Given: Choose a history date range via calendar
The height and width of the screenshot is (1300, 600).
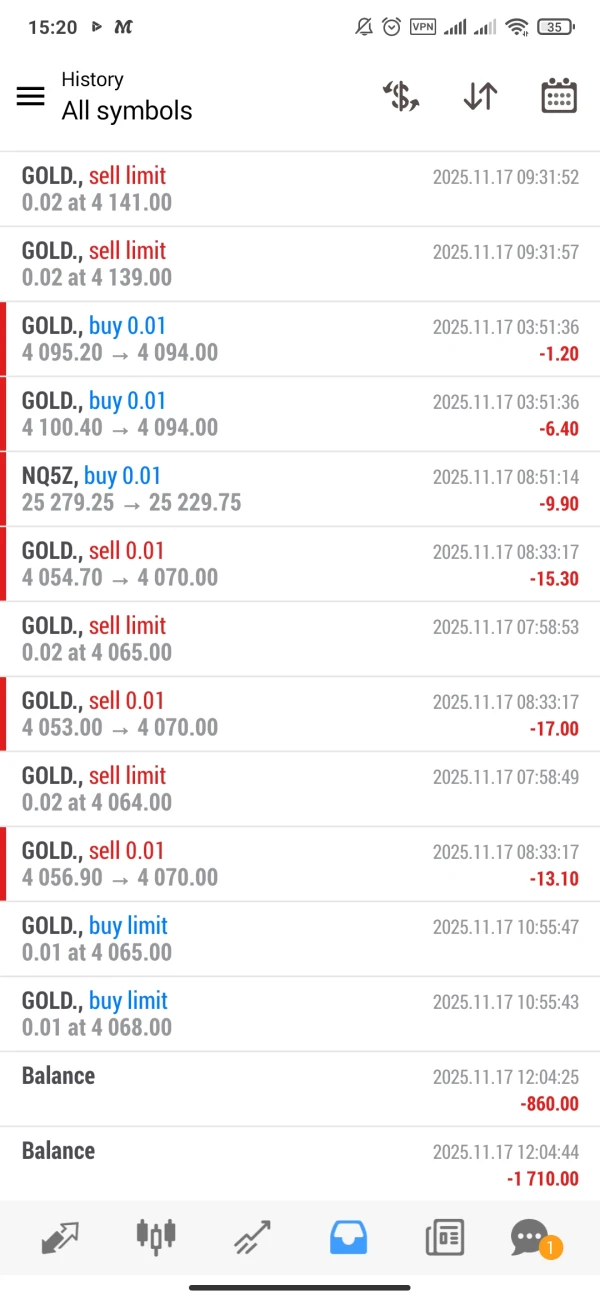Looking at the screenshot, I should pyautogui.click(x=559, y=96).
